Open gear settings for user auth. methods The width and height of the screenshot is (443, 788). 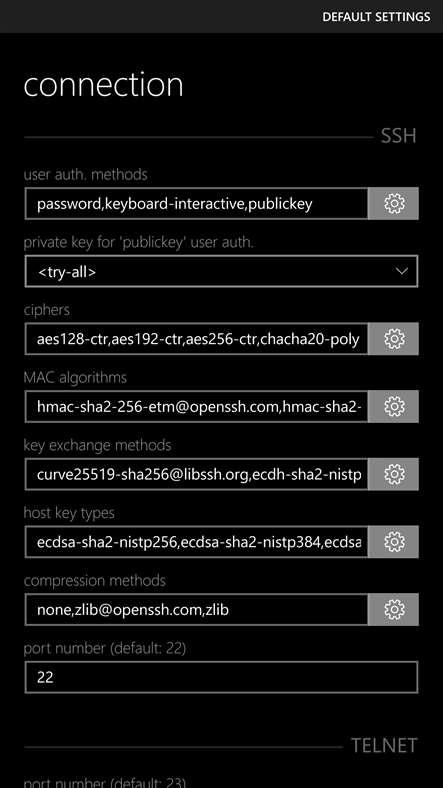click(x=393, y=204)
